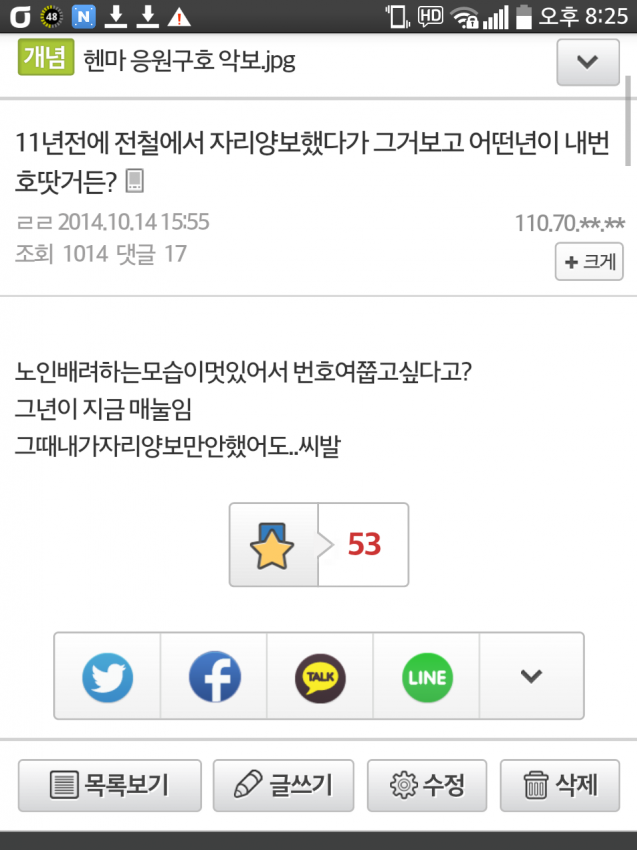The width and height of the screenshot is (637, 850).
Task: Edit this post with 수정
Action: [x=426, y=785]
